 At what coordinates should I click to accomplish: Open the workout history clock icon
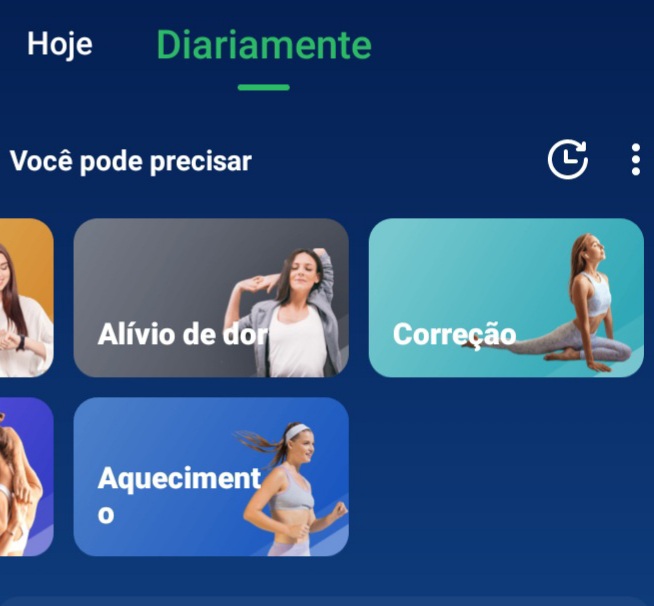[567, 159]
